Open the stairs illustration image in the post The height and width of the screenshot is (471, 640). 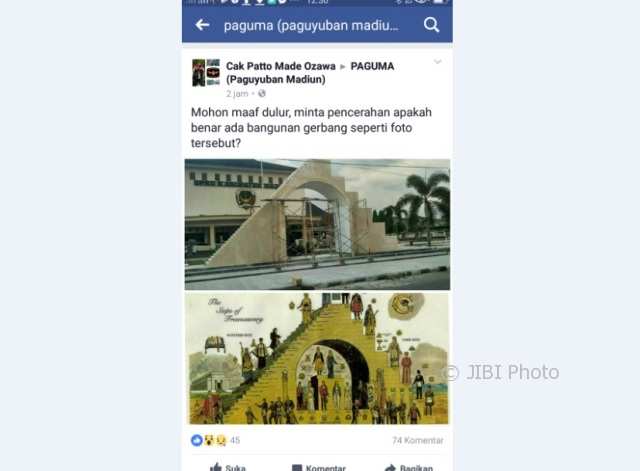[x=317, y=358]
